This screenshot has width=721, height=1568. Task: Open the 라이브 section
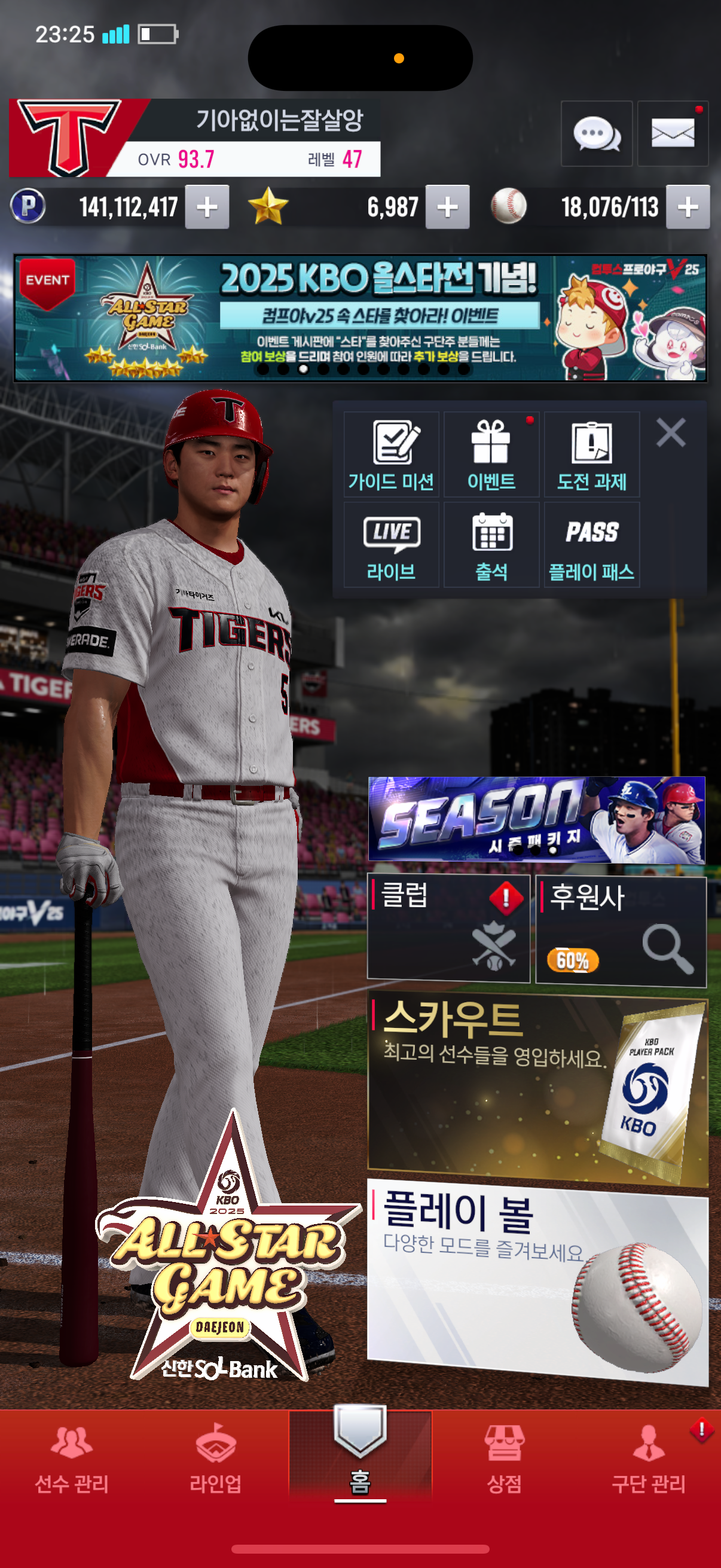(391, 545)
